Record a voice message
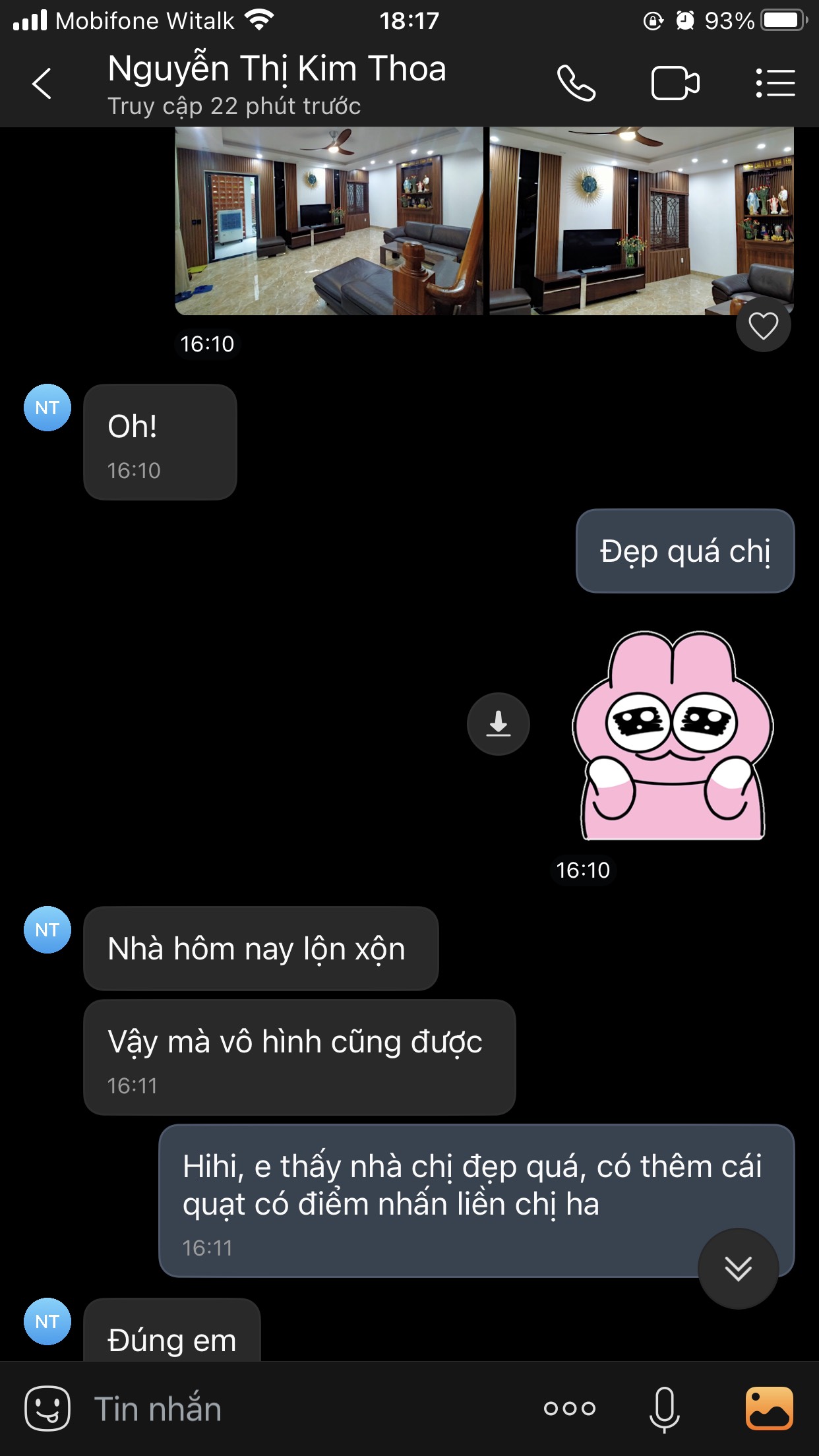The height and width of the screenshot is (1456, 819). (664, 1409)
